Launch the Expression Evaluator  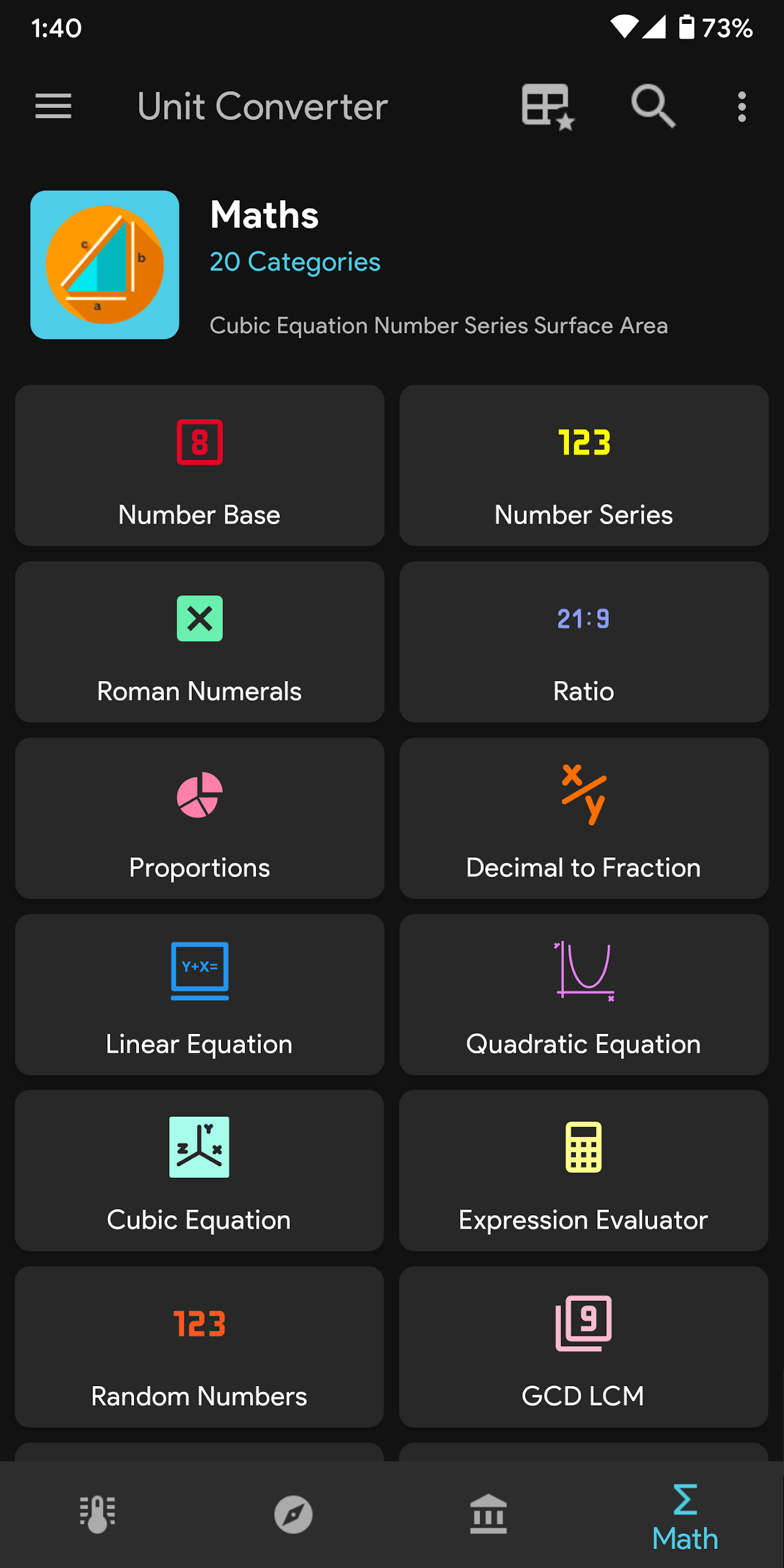point(584,1170)
